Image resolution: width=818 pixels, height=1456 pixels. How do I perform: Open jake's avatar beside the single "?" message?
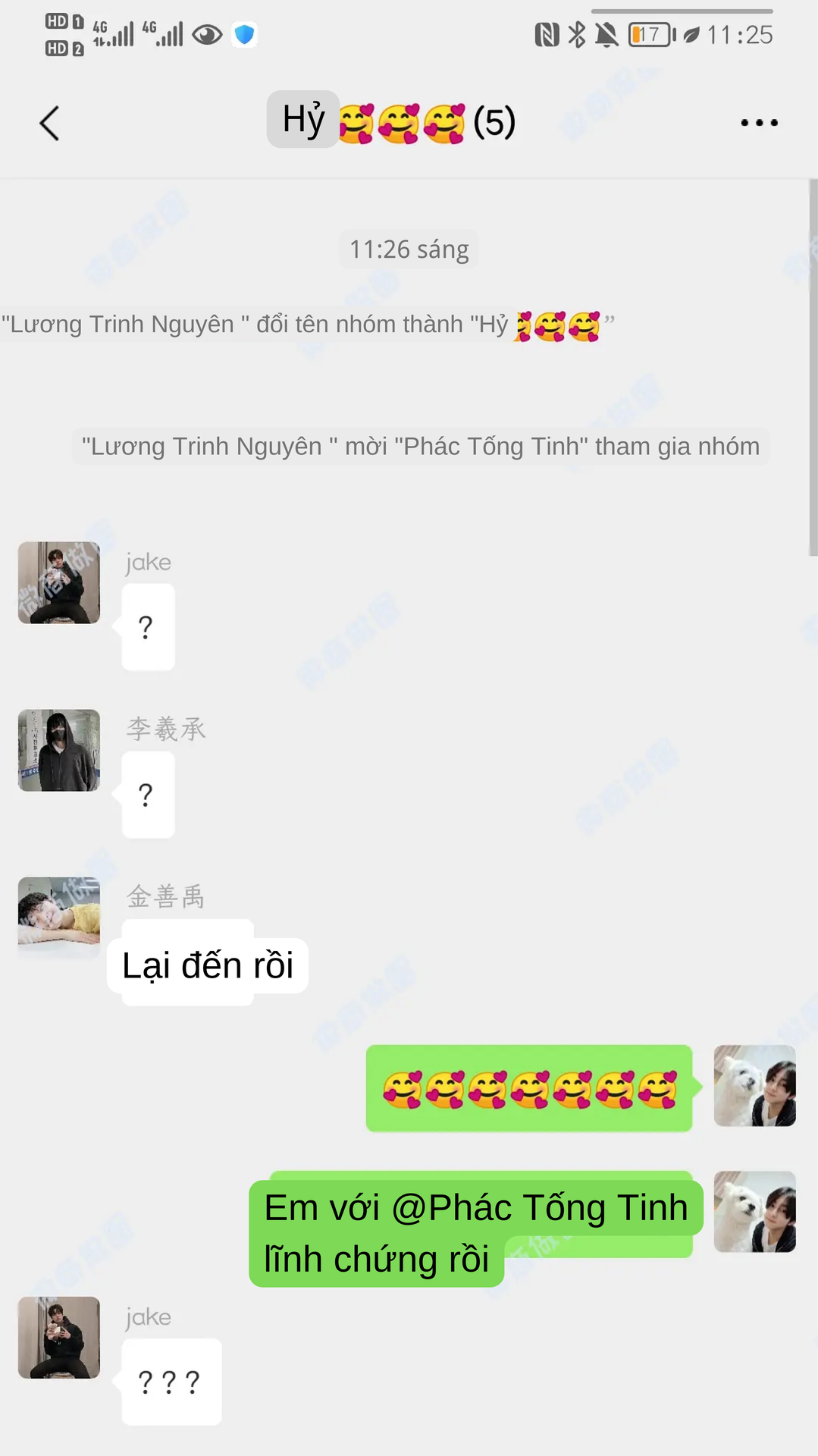pos(59,582)
